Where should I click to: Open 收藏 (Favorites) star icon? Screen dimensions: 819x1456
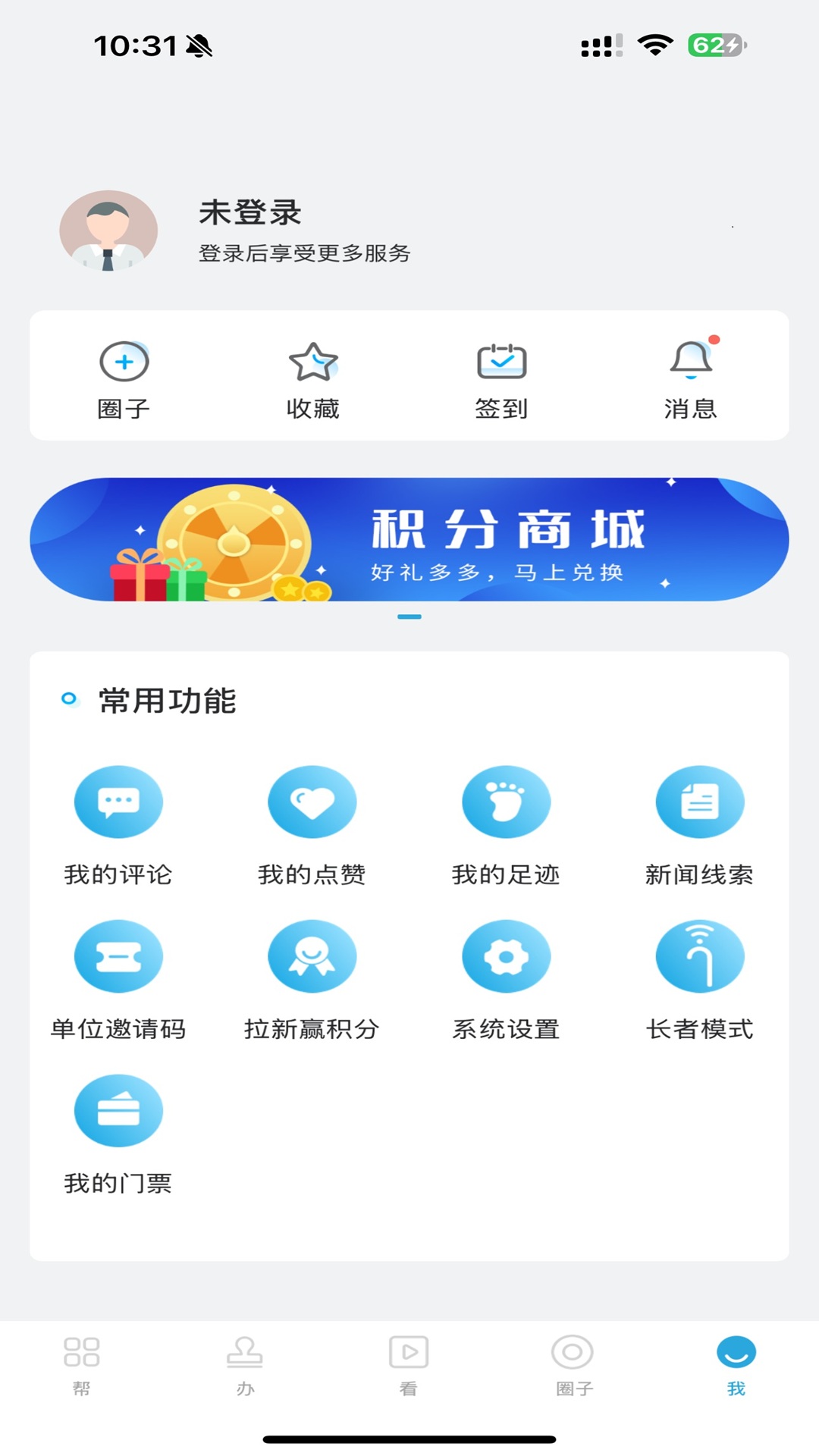(314, 362)
